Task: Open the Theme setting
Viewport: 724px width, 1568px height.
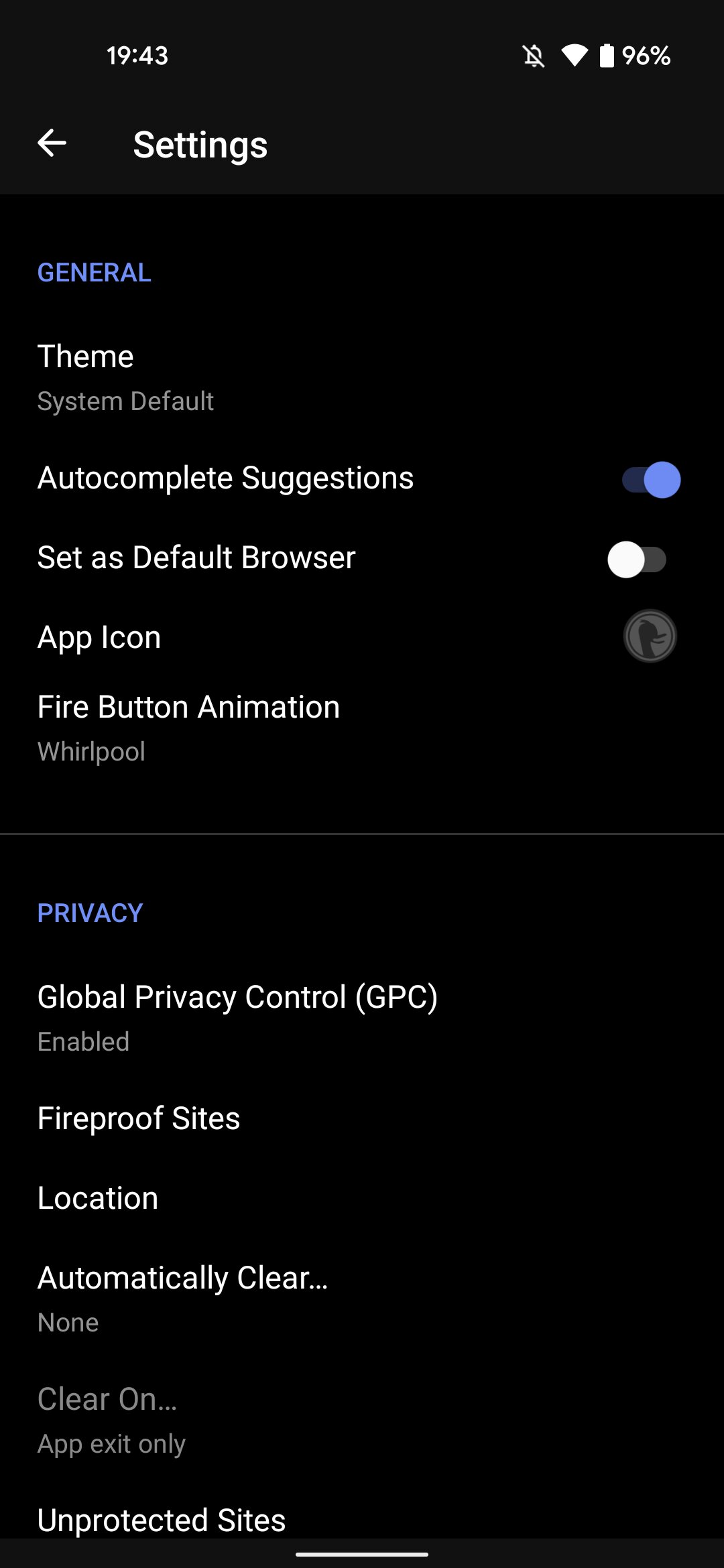Action: (362, 378)
